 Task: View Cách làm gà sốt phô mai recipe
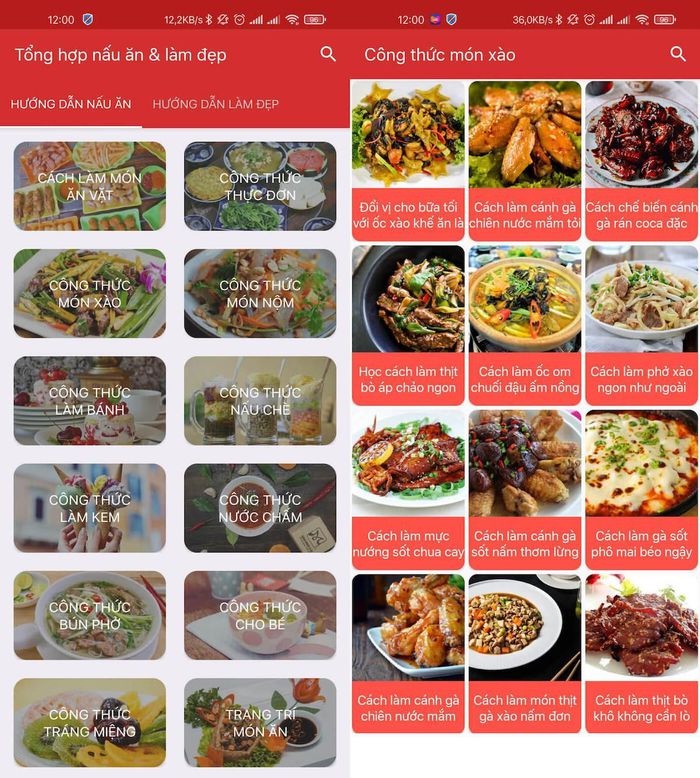(x=641, y=489)
